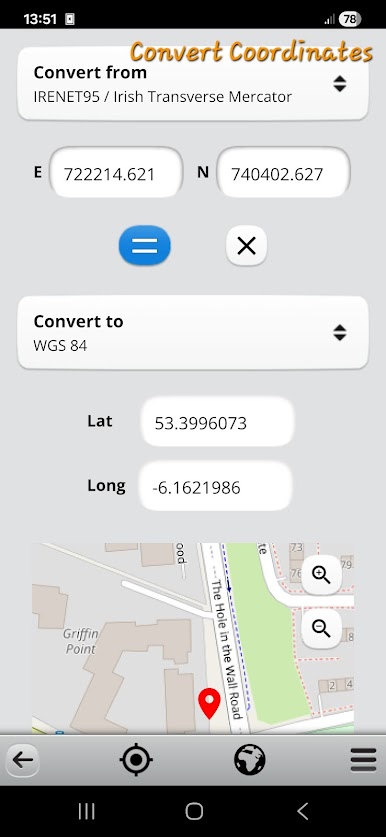Zoom in on the map
The image size is (386, 837).
(x=321, y=575)
